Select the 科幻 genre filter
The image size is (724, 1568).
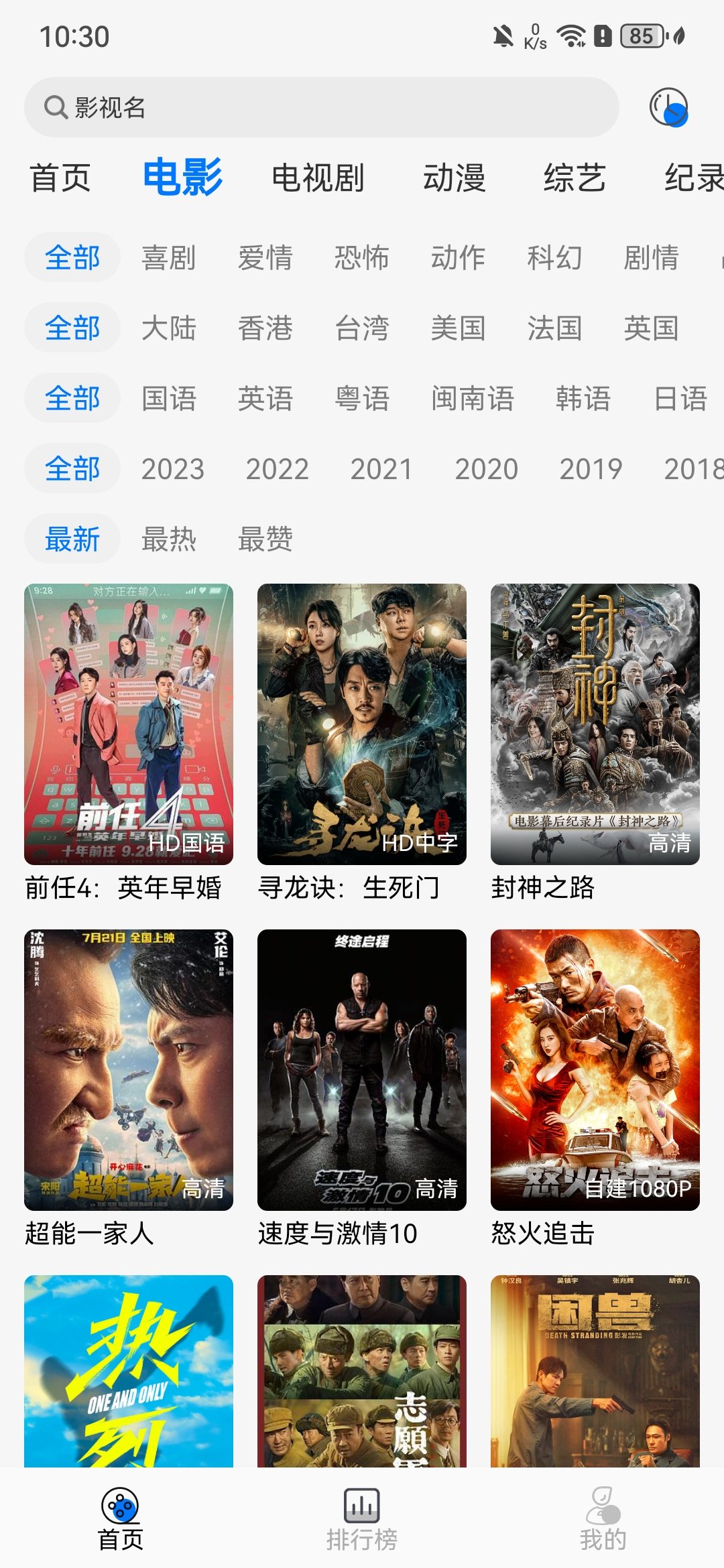coord(554,258)
